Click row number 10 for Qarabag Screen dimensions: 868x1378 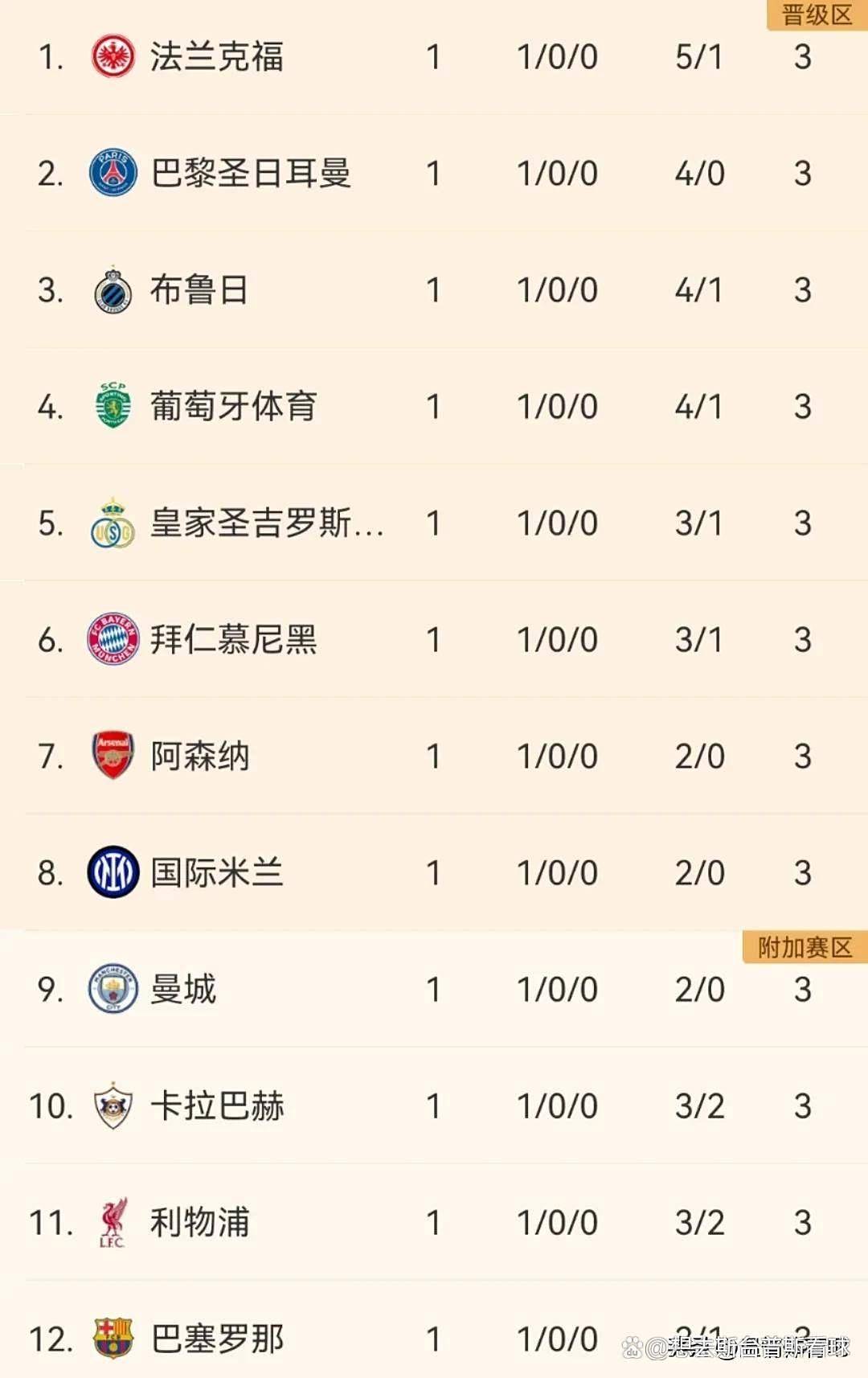[x=50, y=1107]
